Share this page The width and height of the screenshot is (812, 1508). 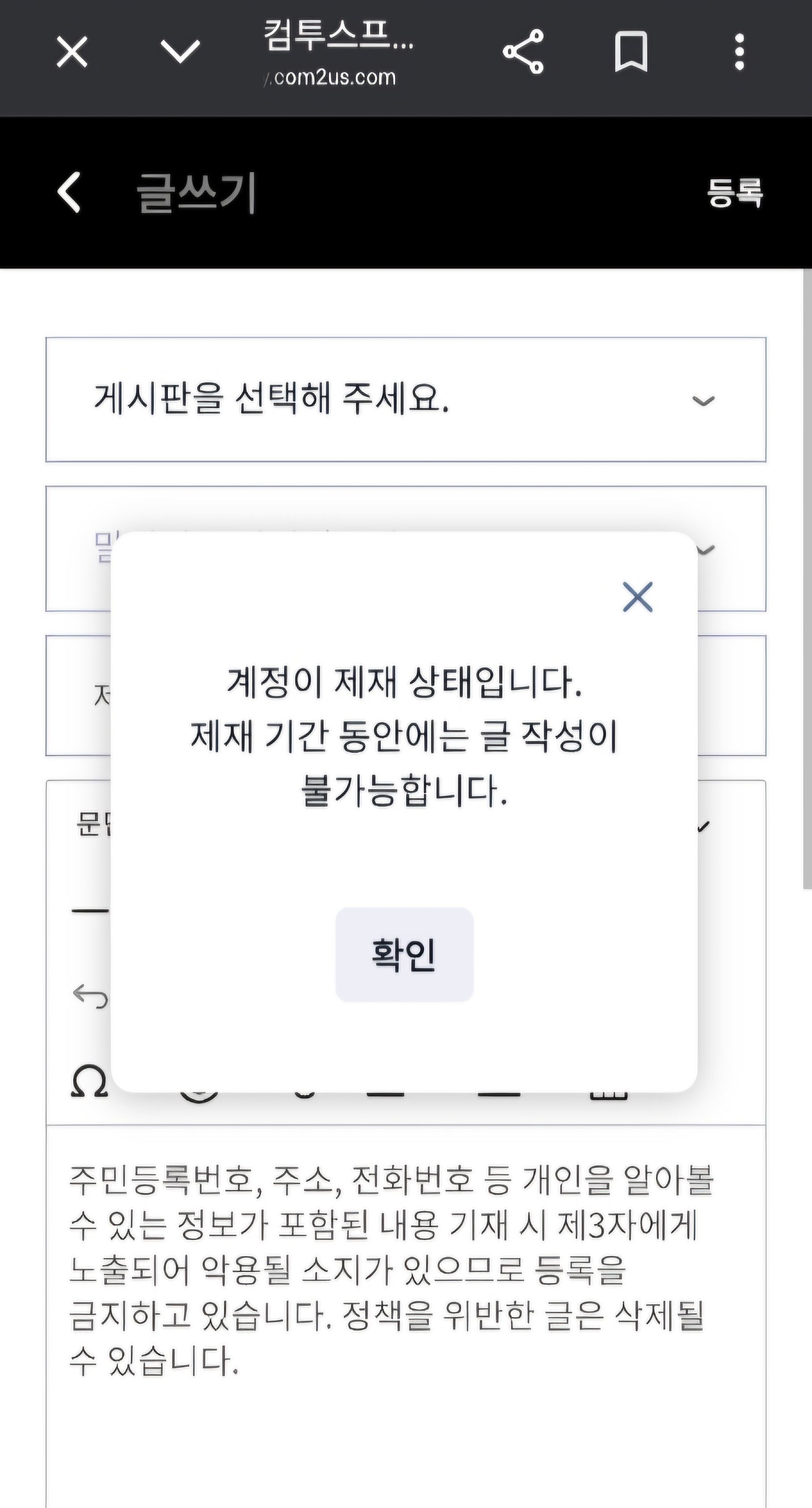click(x=523, y=51)
